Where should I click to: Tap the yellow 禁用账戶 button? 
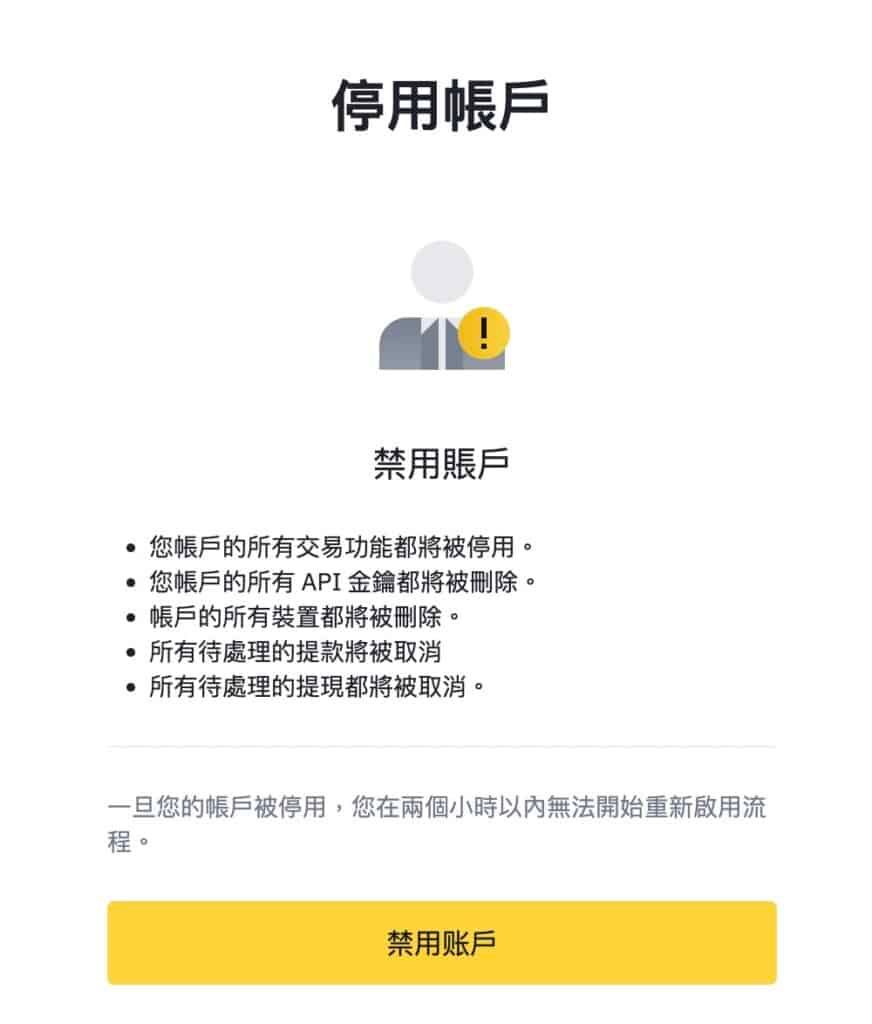tap(441, 942)
